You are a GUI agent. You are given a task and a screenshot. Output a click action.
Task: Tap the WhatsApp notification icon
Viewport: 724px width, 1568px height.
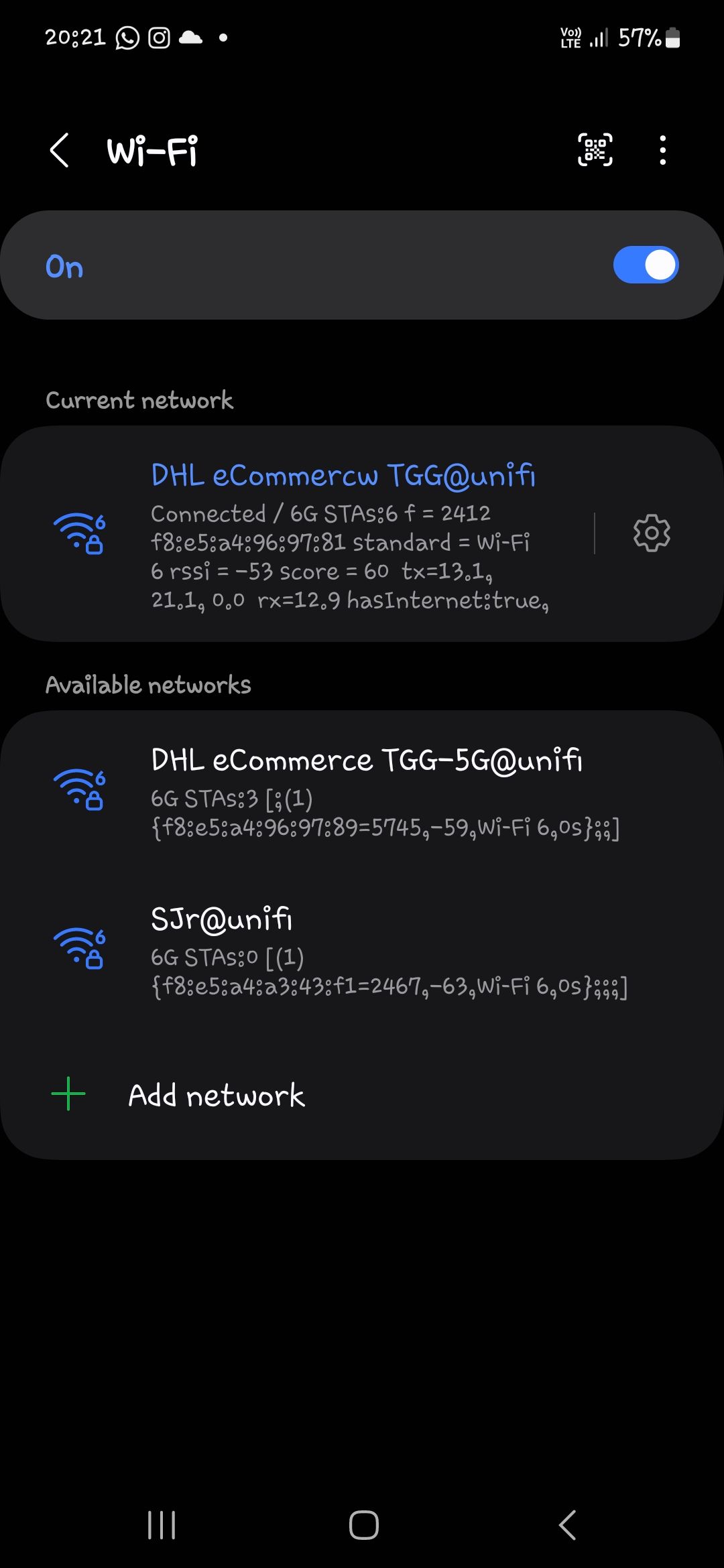(x=127, y=38)
